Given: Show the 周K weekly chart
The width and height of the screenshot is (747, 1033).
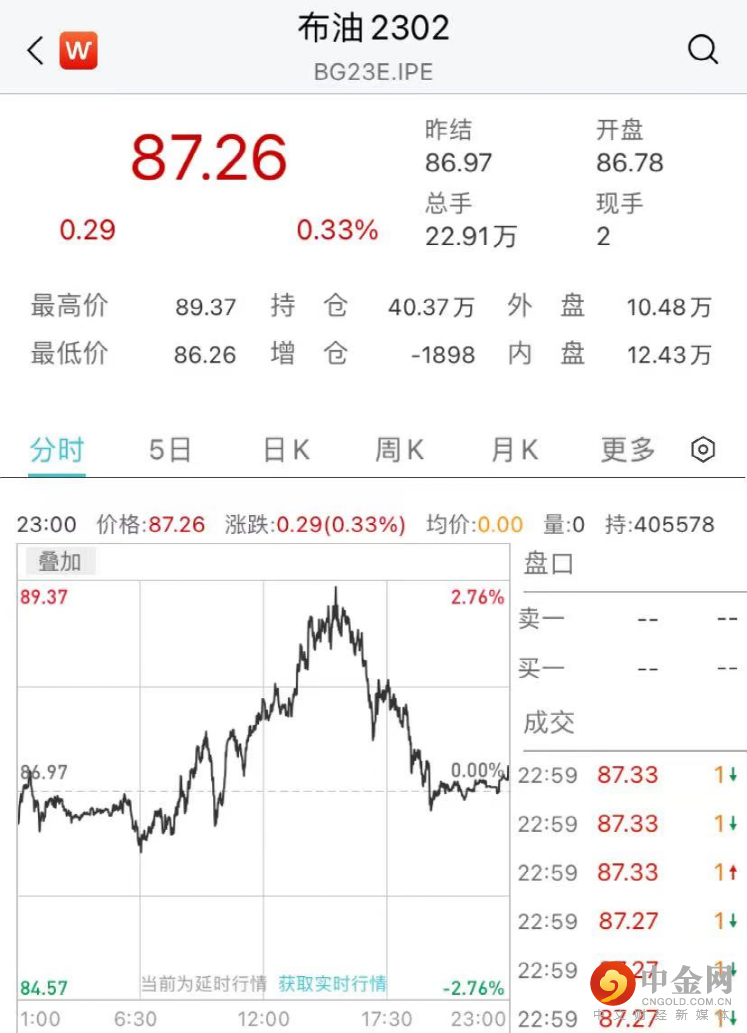Looking at the screenshot, I should click(x=399, y=450).
